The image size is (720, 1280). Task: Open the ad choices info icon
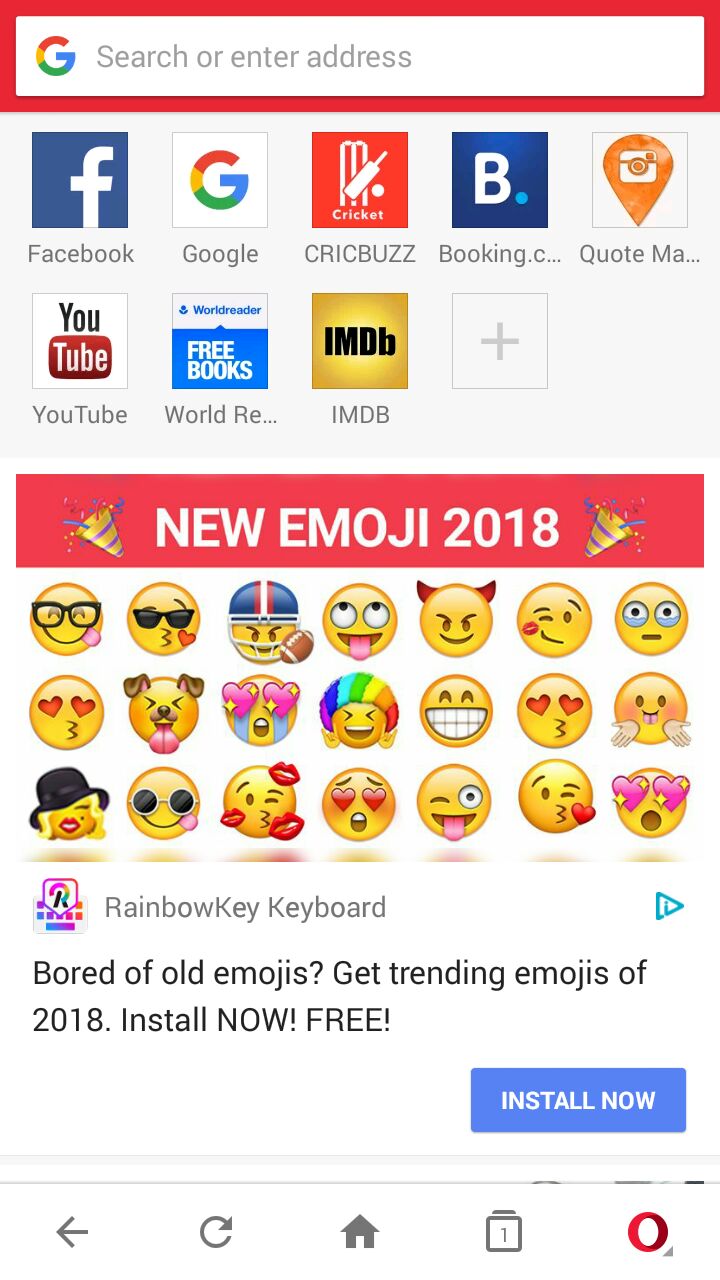pos(669,907)
